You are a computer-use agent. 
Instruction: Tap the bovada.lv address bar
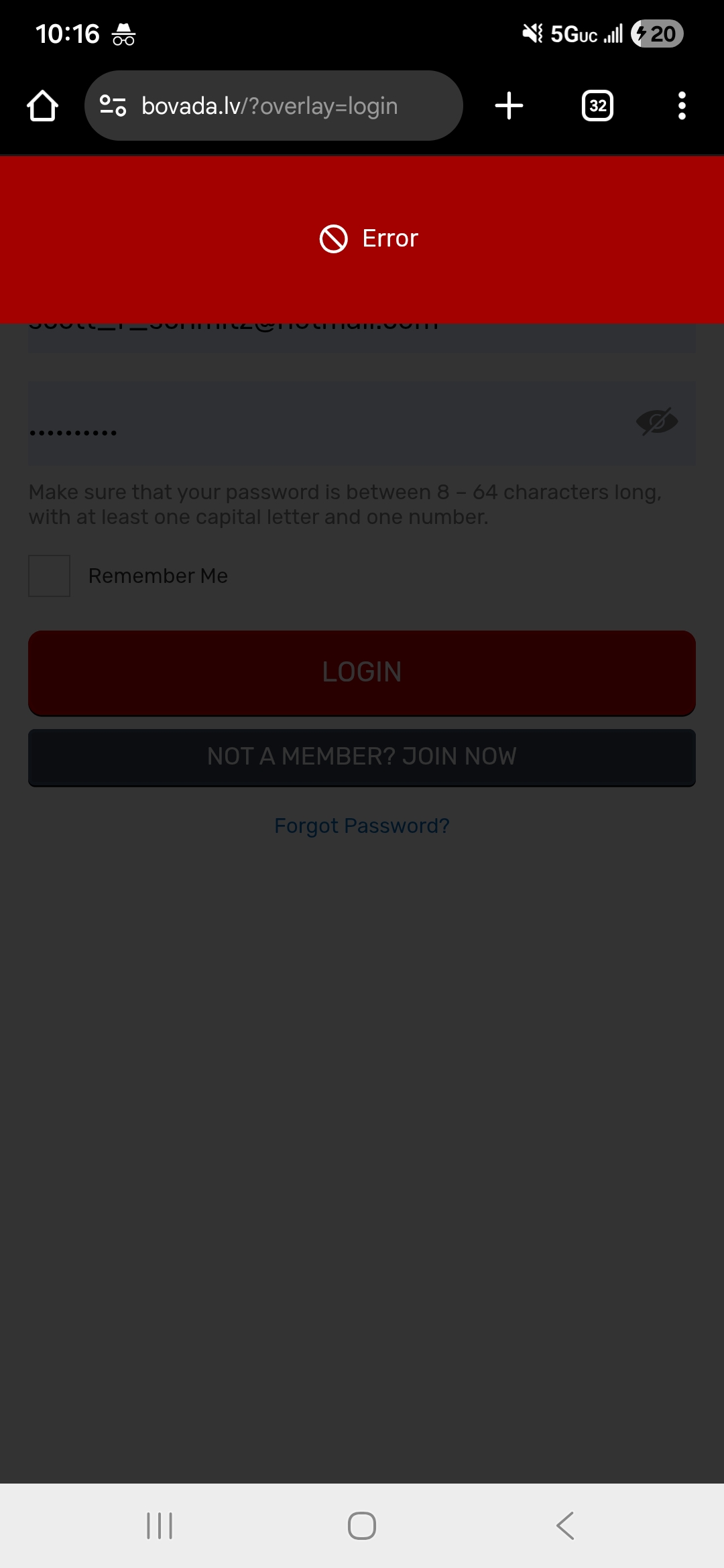pos(269,106)
